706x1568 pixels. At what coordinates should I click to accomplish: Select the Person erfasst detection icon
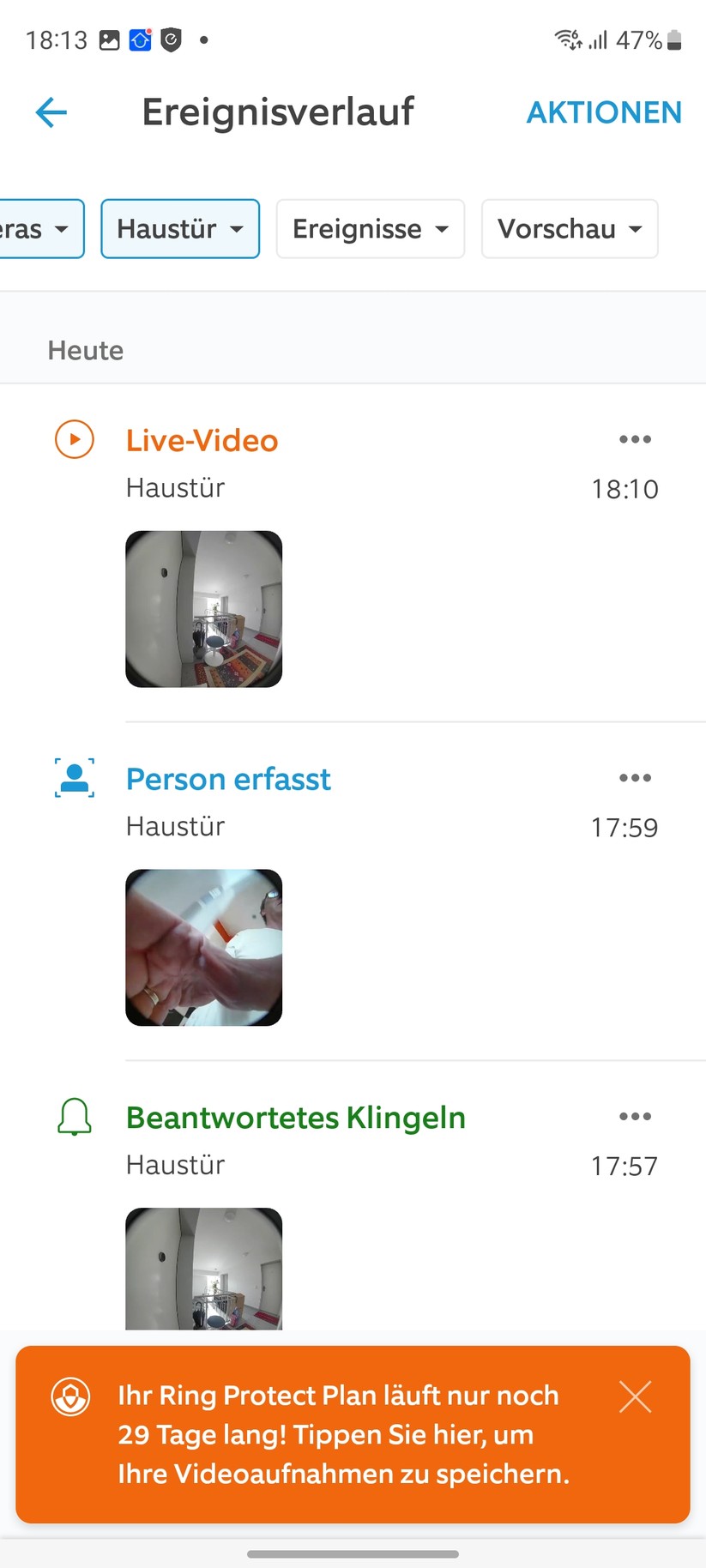coord(74,778)
